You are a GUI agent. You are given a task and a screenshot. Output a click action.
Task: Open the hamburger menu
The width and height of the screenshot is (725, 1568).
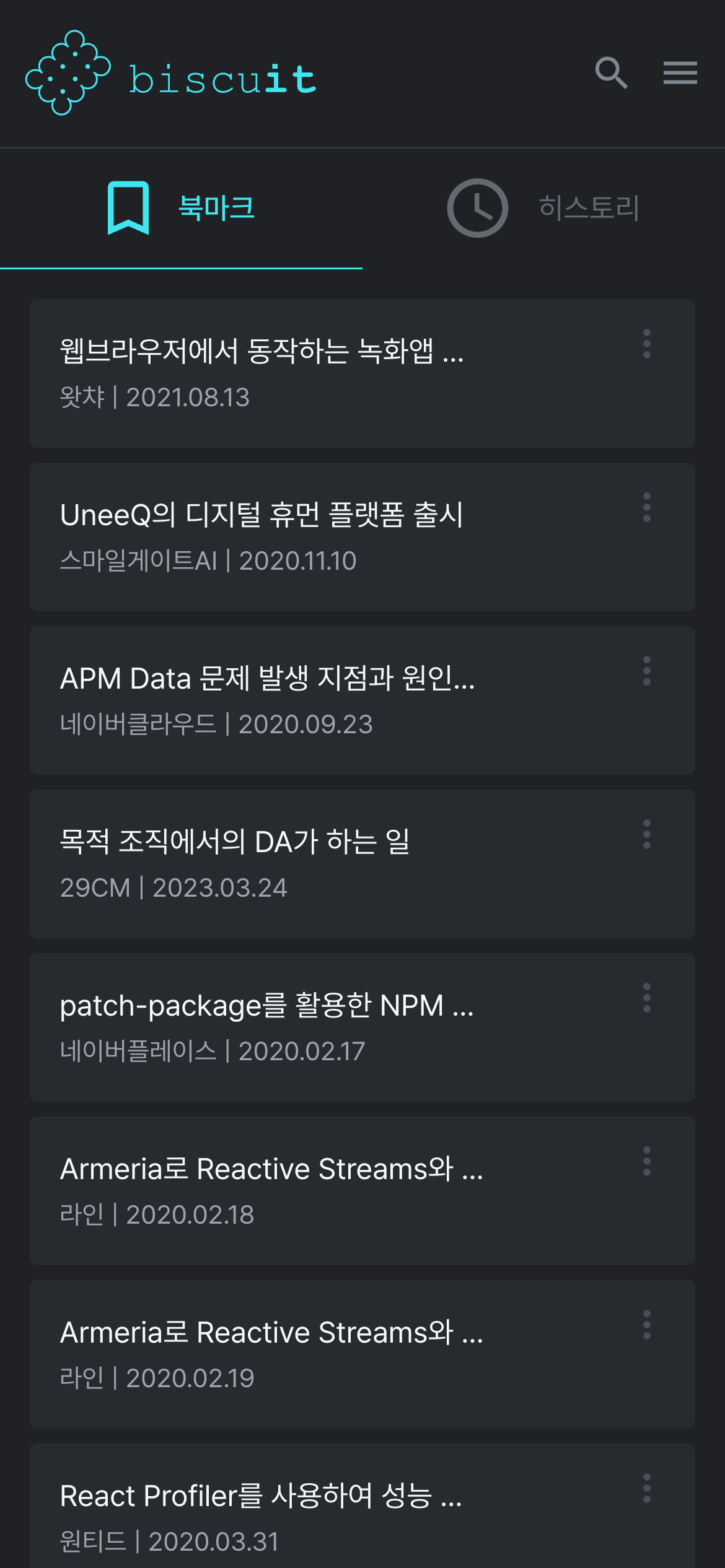(680, 73)
